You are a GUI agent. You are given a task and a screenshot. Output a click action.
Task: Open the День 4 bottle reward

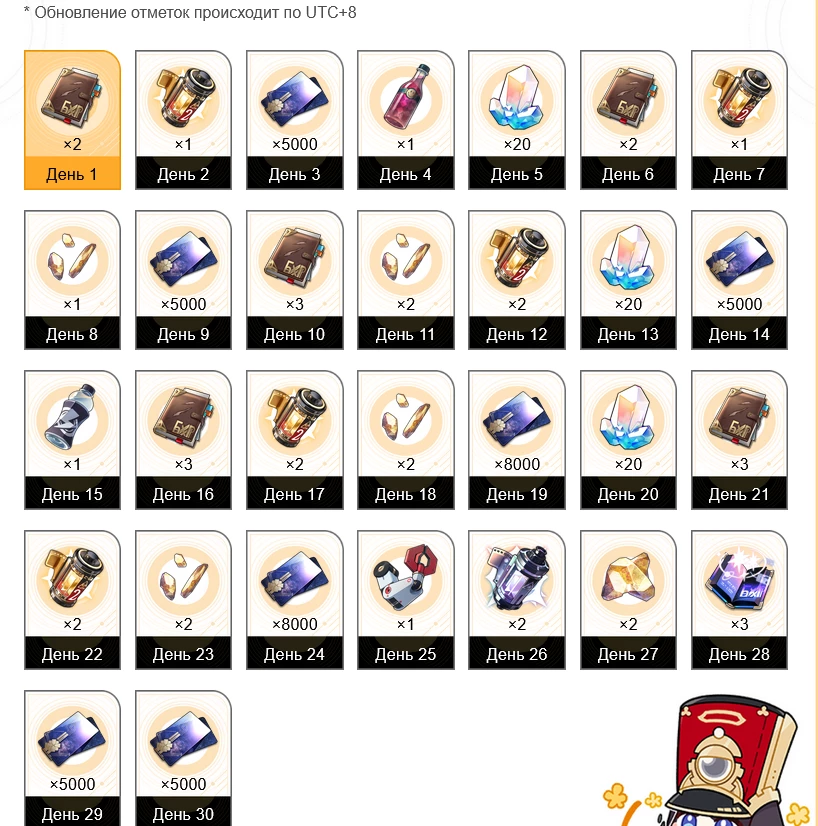pos(405,120)
